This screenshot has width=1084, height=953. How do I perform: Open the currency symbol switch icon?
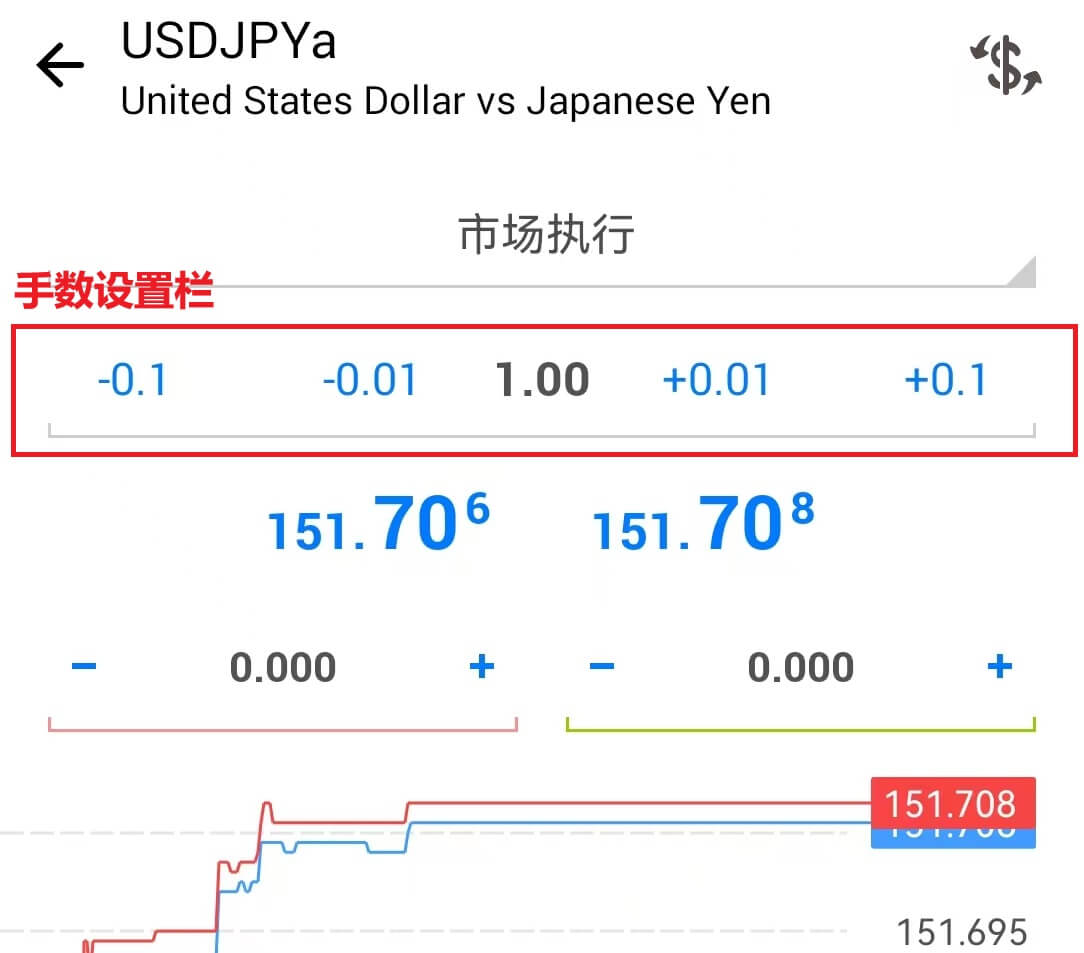1006,66
